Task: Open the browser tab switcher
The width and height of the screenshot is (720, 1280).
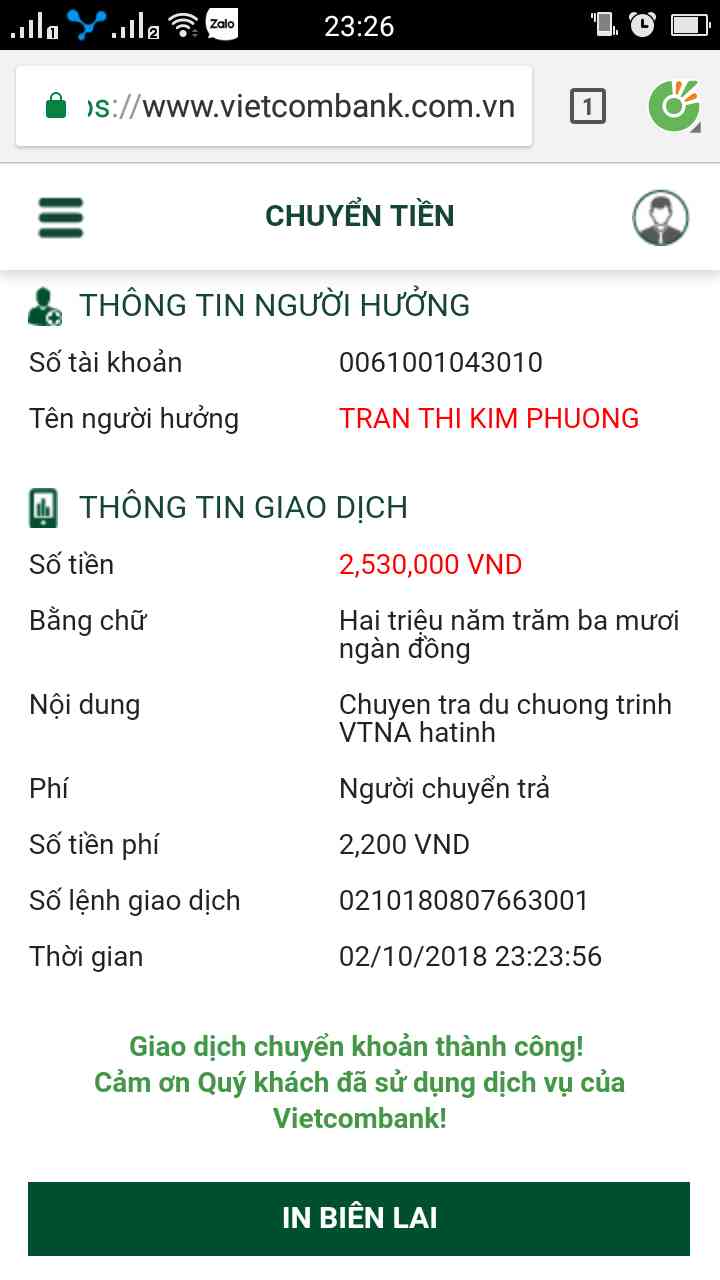Action: click(588, 106)
